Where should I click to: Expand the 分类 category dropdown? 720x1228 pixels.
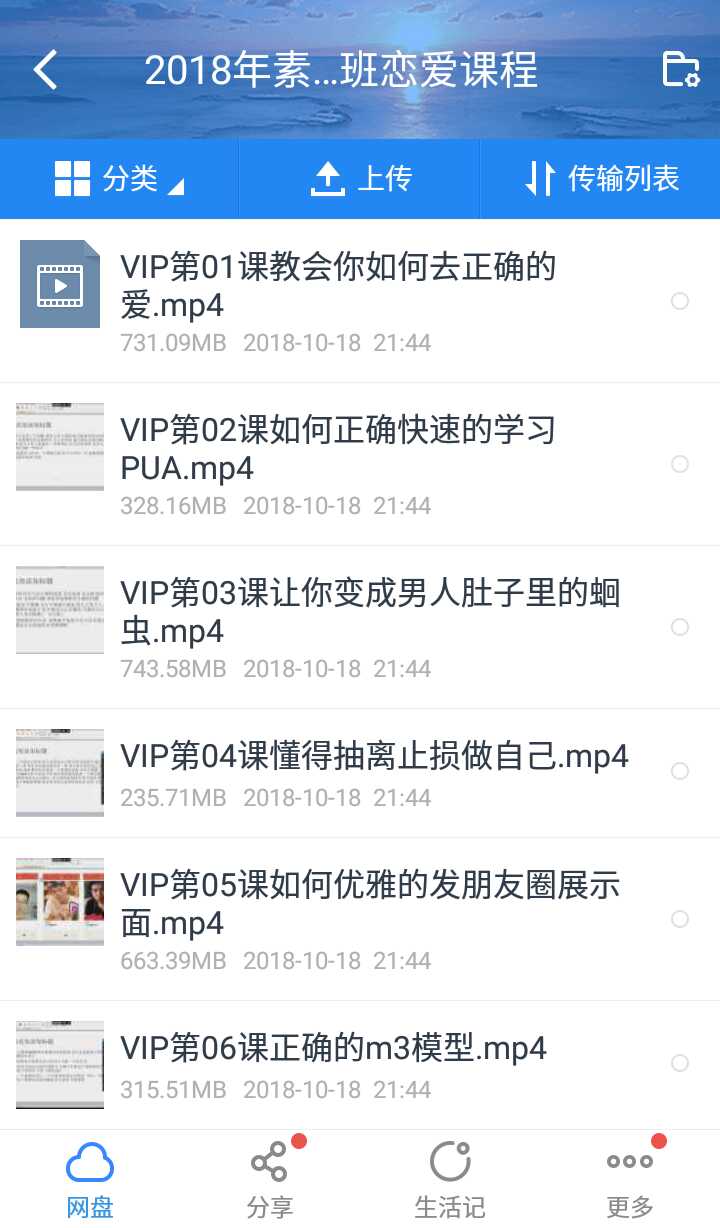119,179
